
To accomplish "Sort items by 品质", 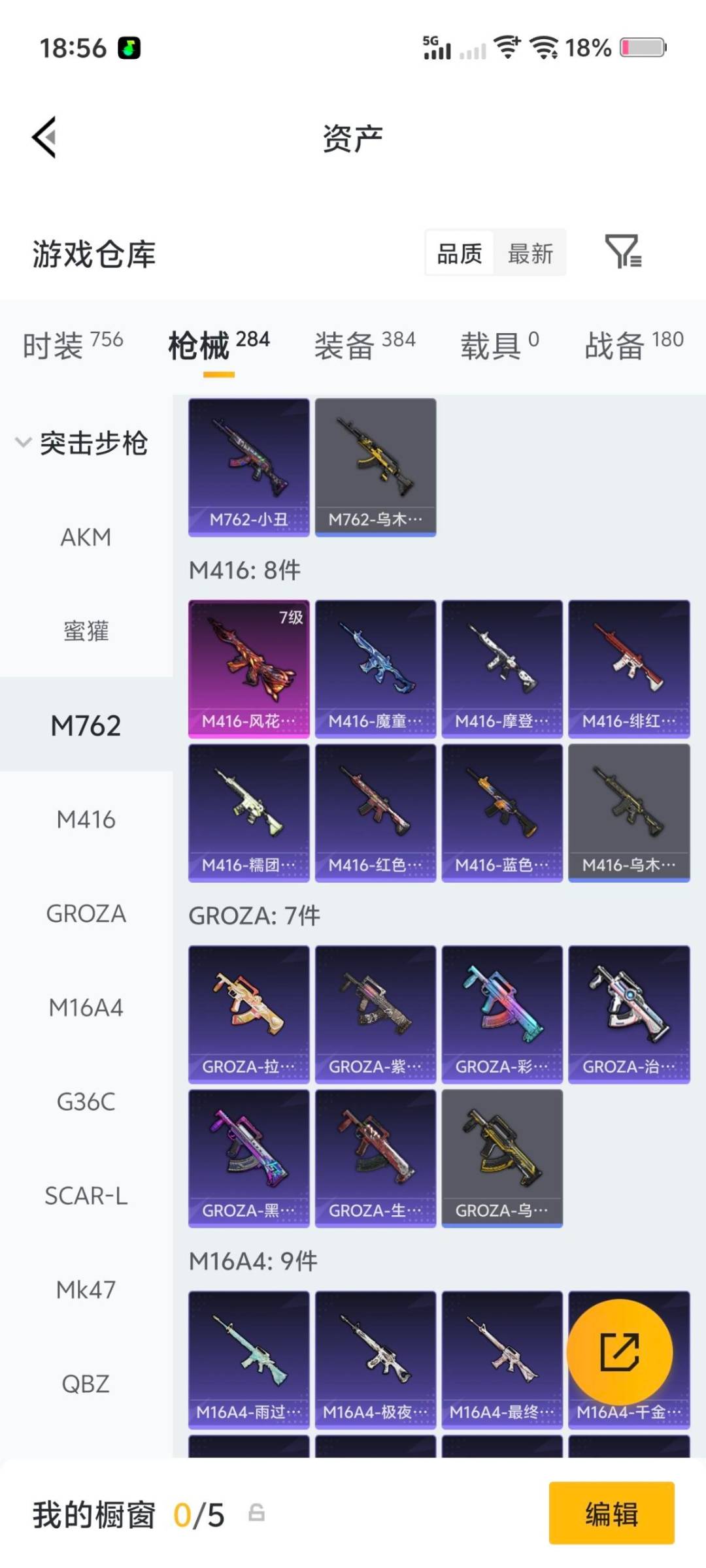I will [460, 253].
